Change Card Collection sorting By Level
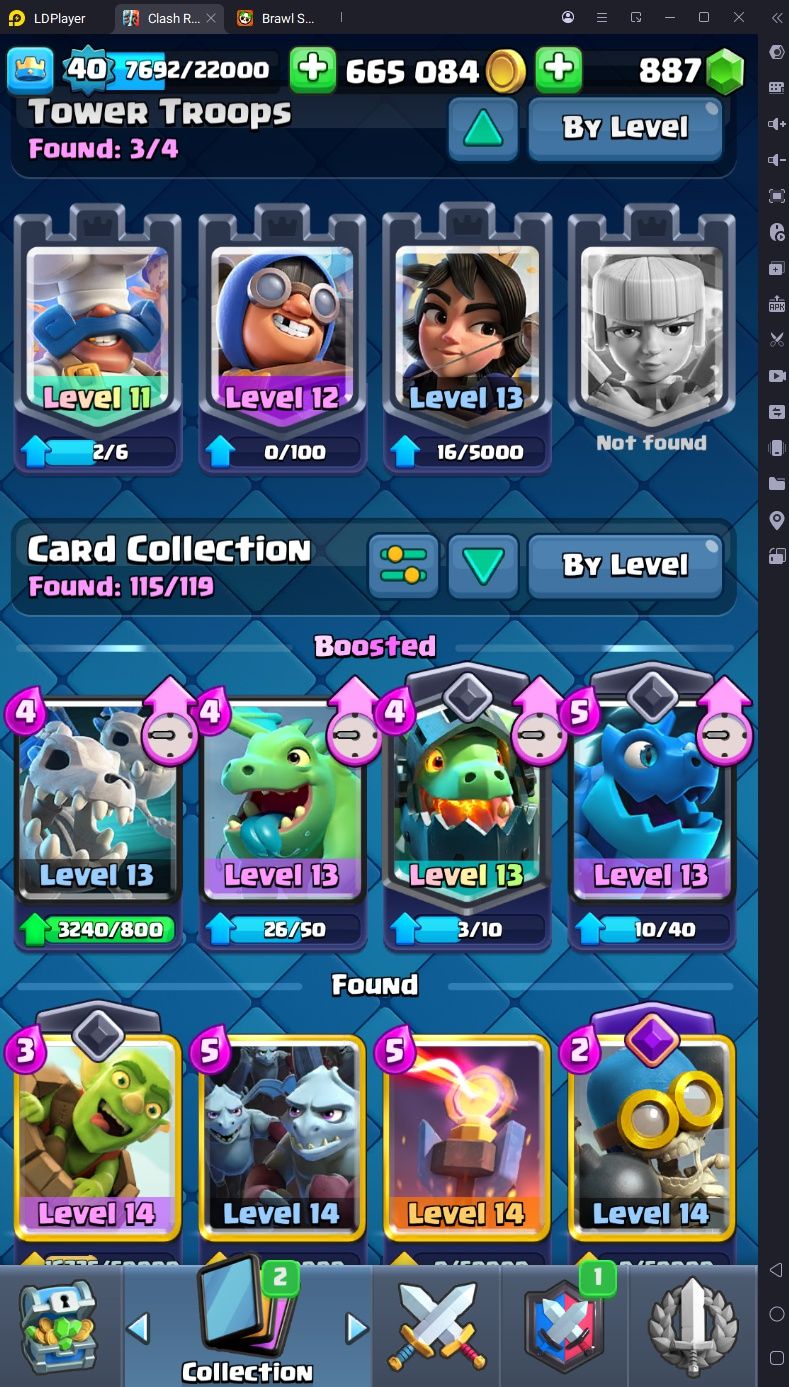Image resolution: width=789 pixels, height=1387 pixels. (x=625, y=566)
